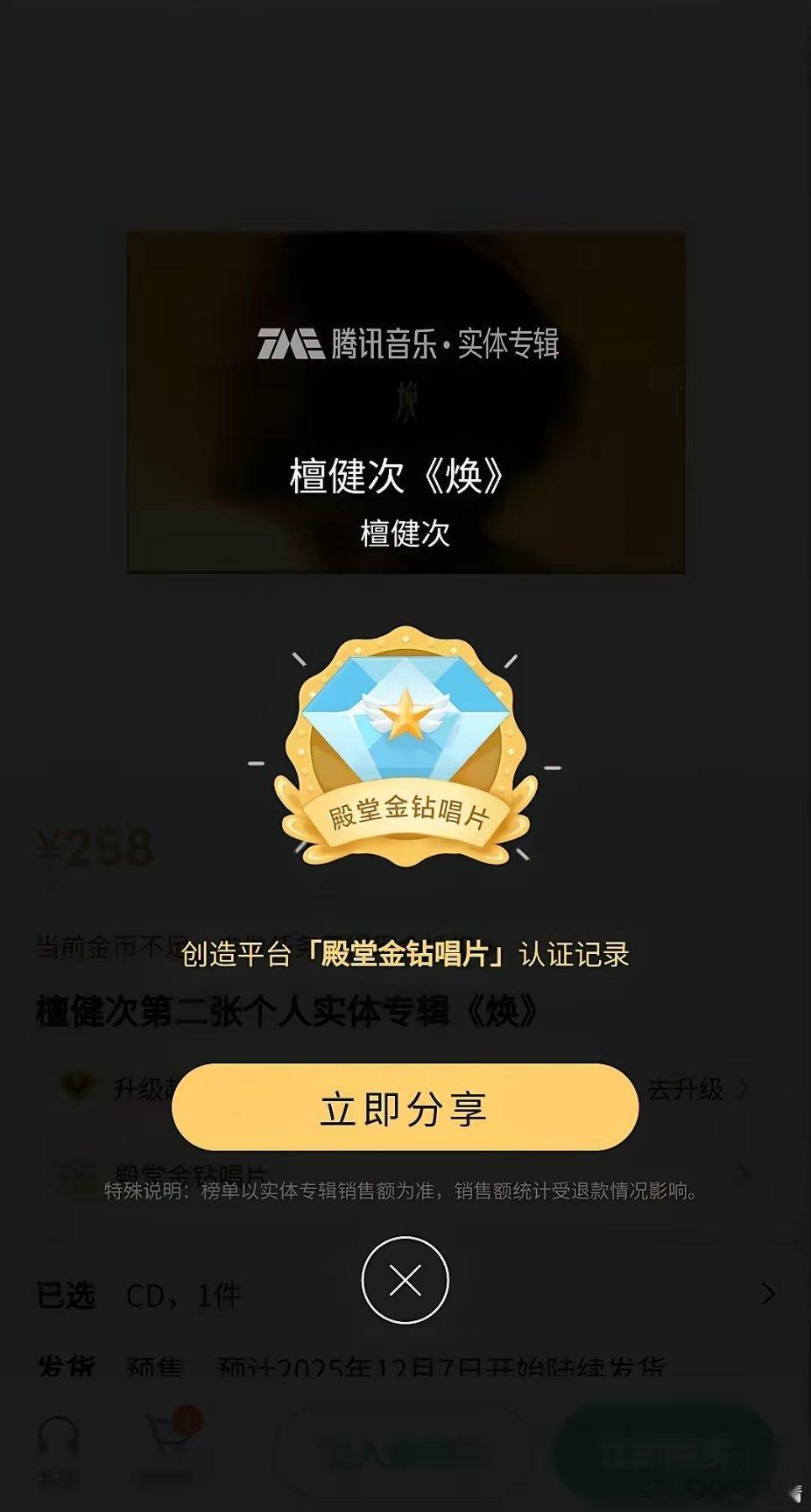Expand the 已选 CD selection row chevron
Viewport: 811px width, 1512px height.
point(769,1295)
